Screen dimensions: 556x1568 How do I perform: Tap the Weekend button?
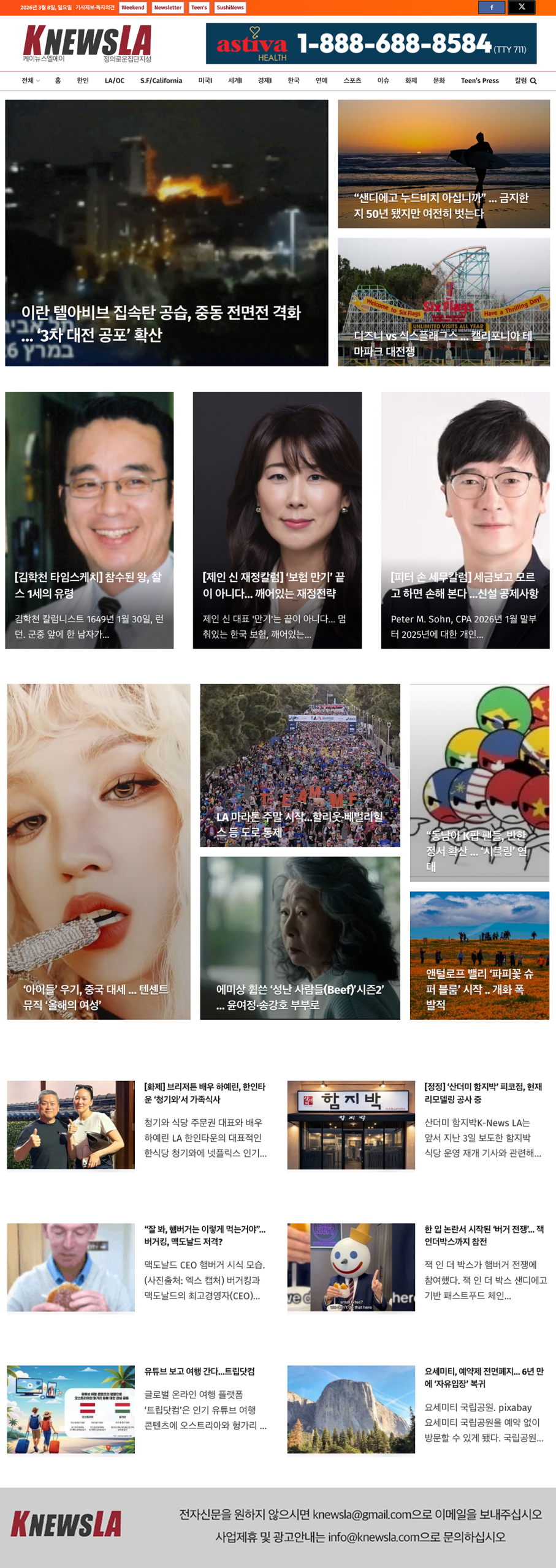132,7
